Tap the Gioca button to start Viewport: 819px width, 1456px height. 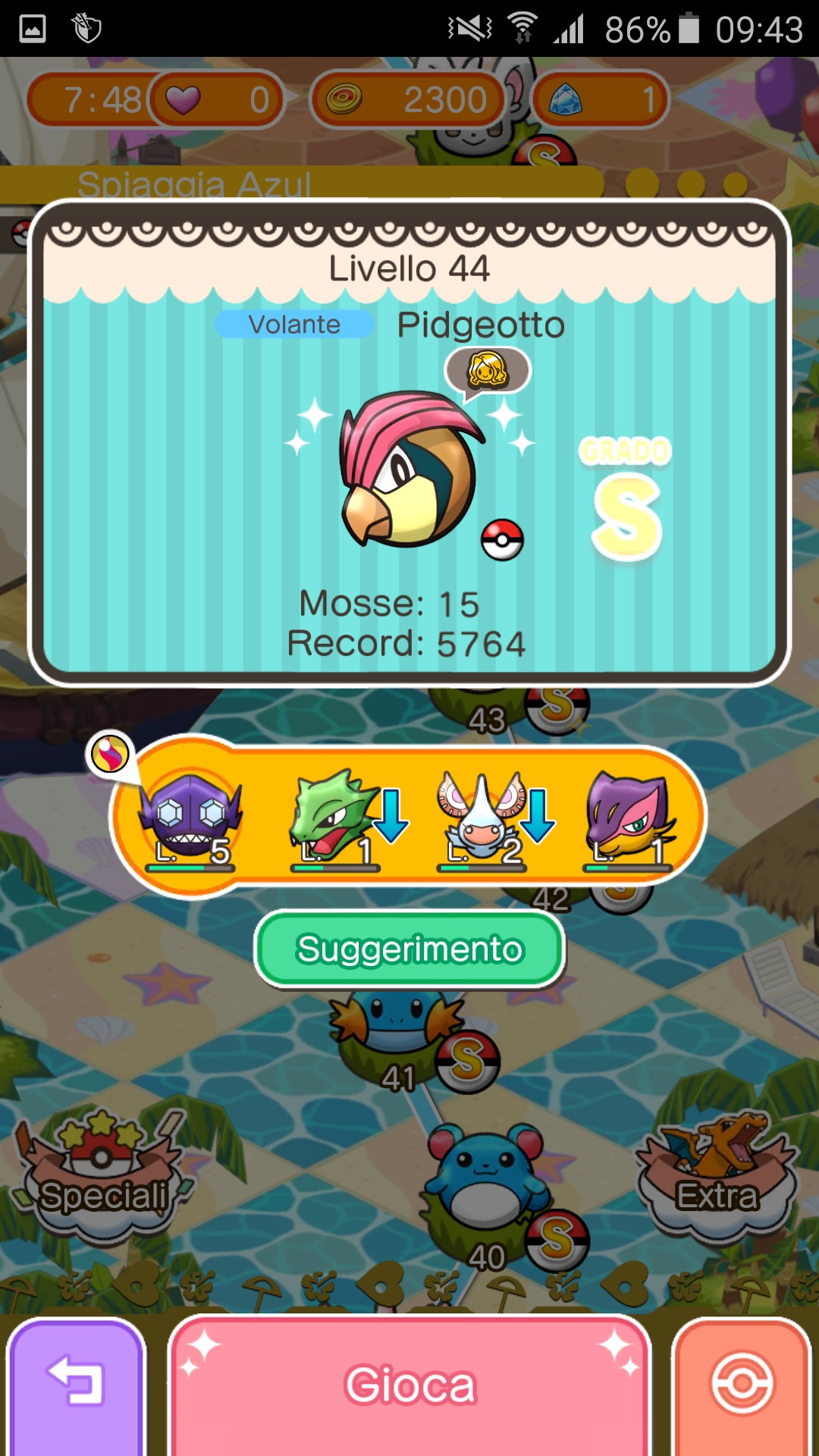(x=409, y=1386)
